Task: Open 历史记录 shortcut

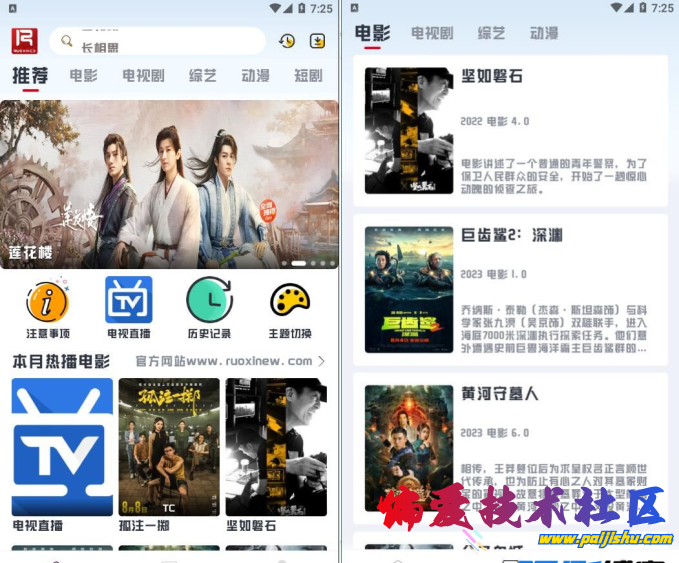Action: pyautogui.click(x=209, y=309)
